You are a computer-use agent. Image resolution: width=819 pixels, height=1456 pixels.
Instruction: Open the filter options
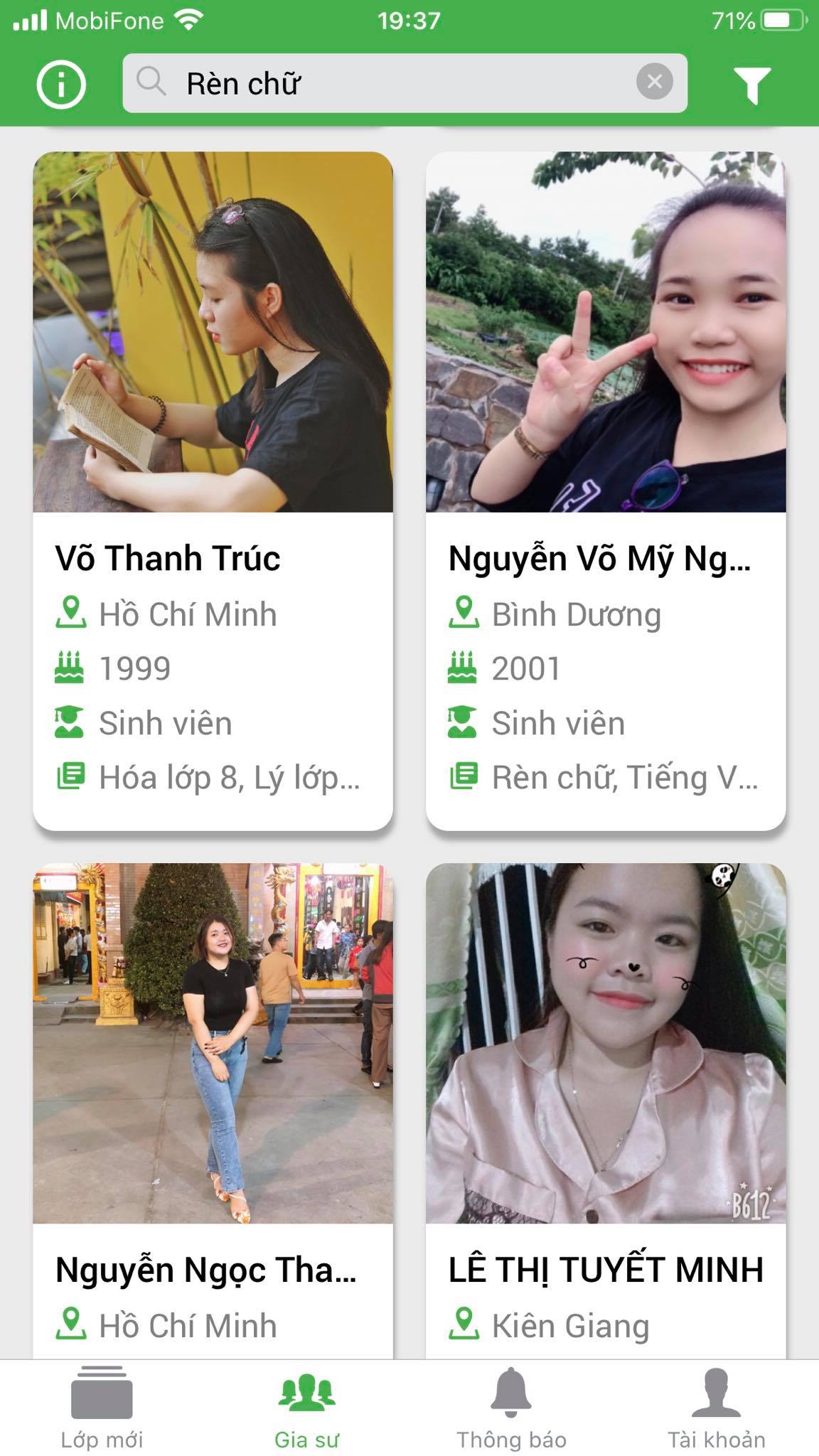tap(752, 85)
